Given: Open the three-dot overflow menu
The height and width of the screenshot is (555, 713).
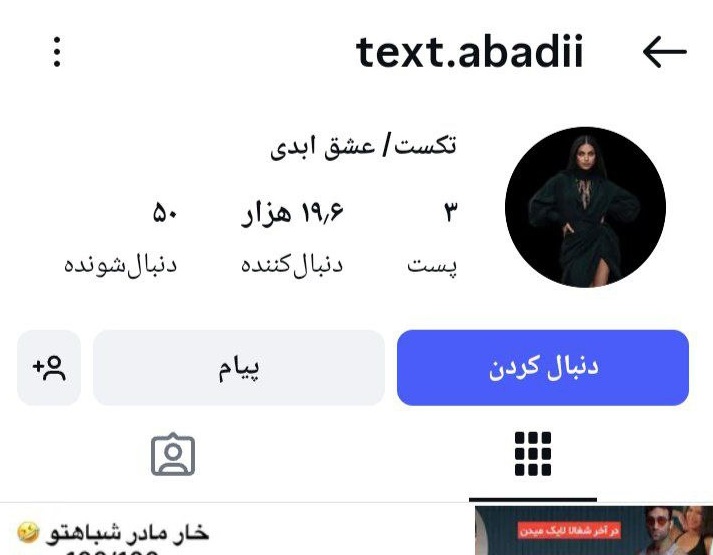Looking at the screenshot, I should [57, 52].
